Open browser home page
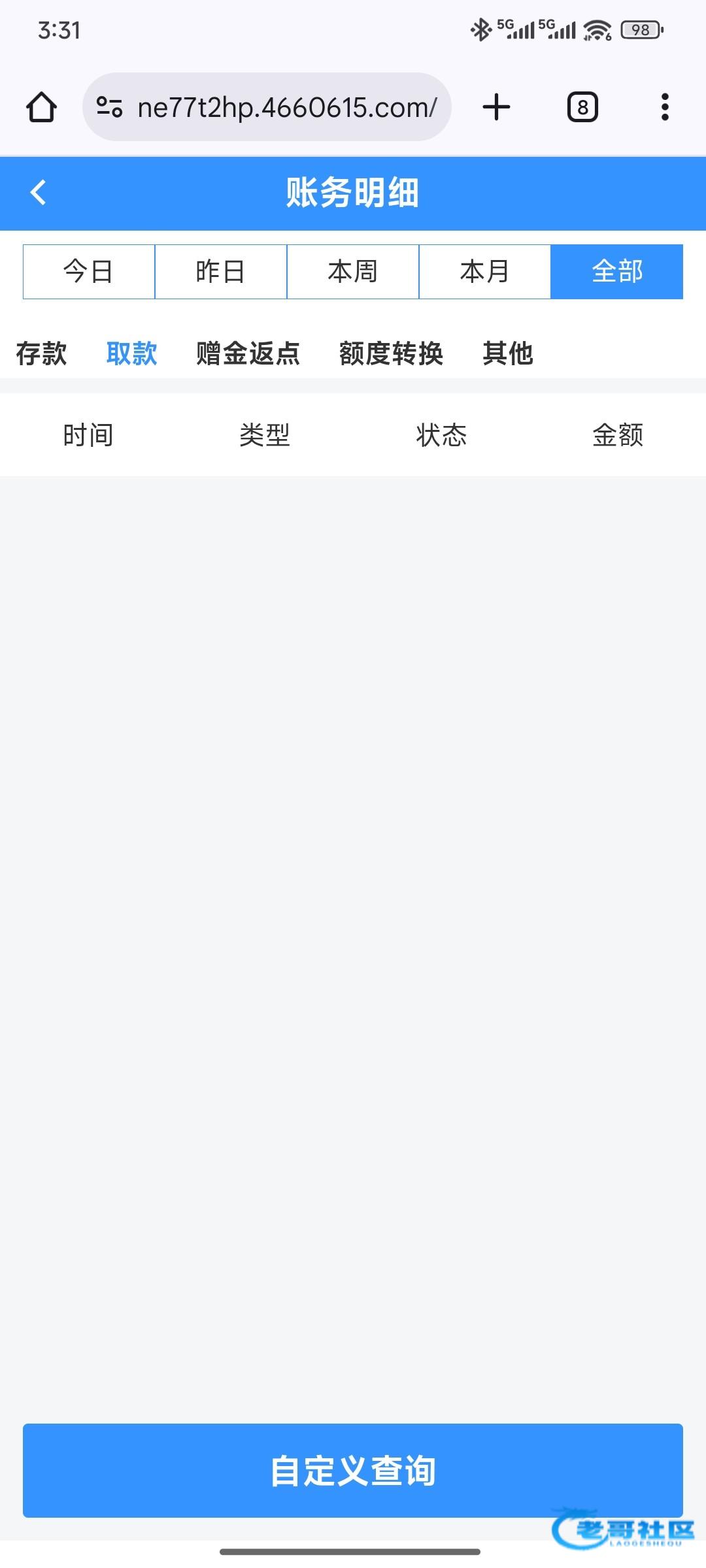Viewport: 706px width, 1568px height. [41, 107]
